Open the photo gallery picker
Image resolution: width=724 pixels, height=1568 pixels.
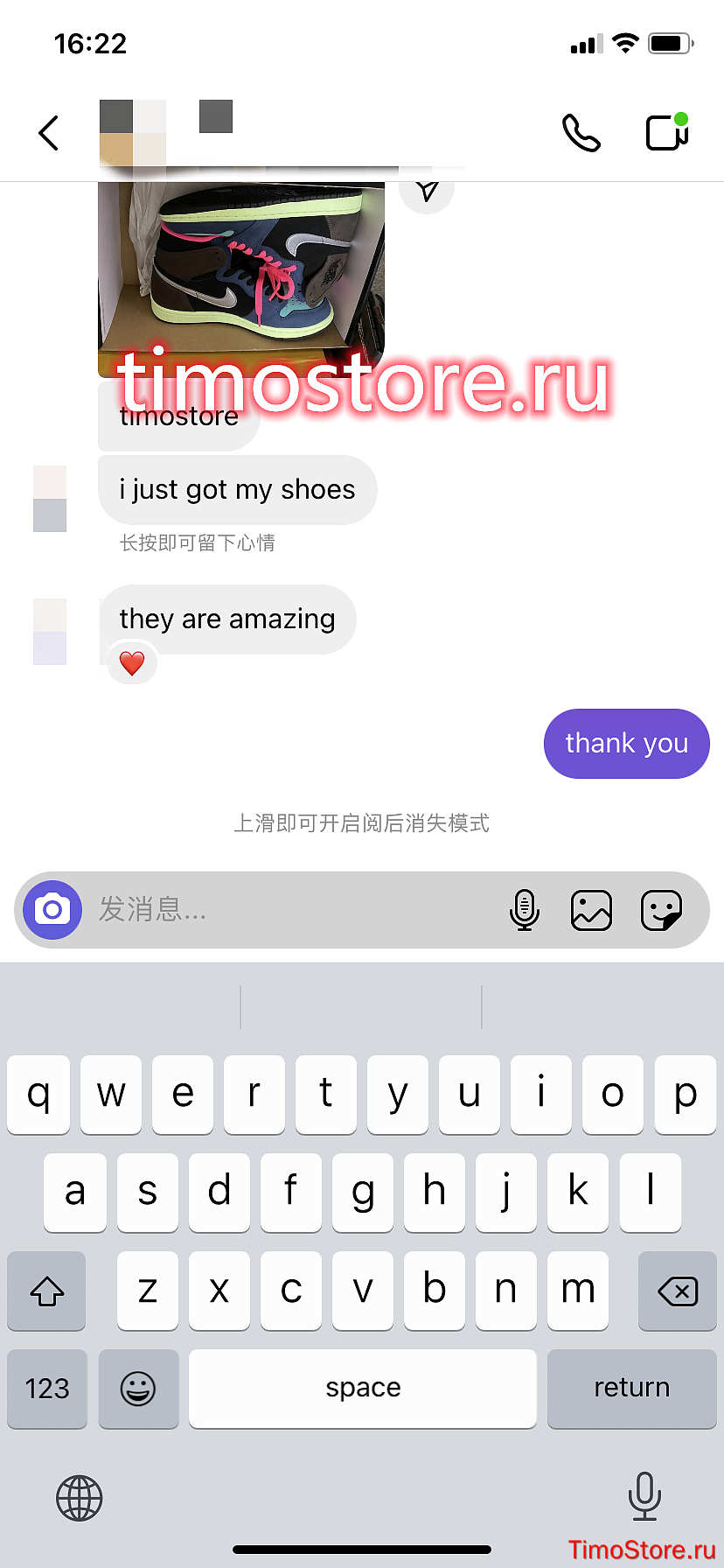pos(592,910)
